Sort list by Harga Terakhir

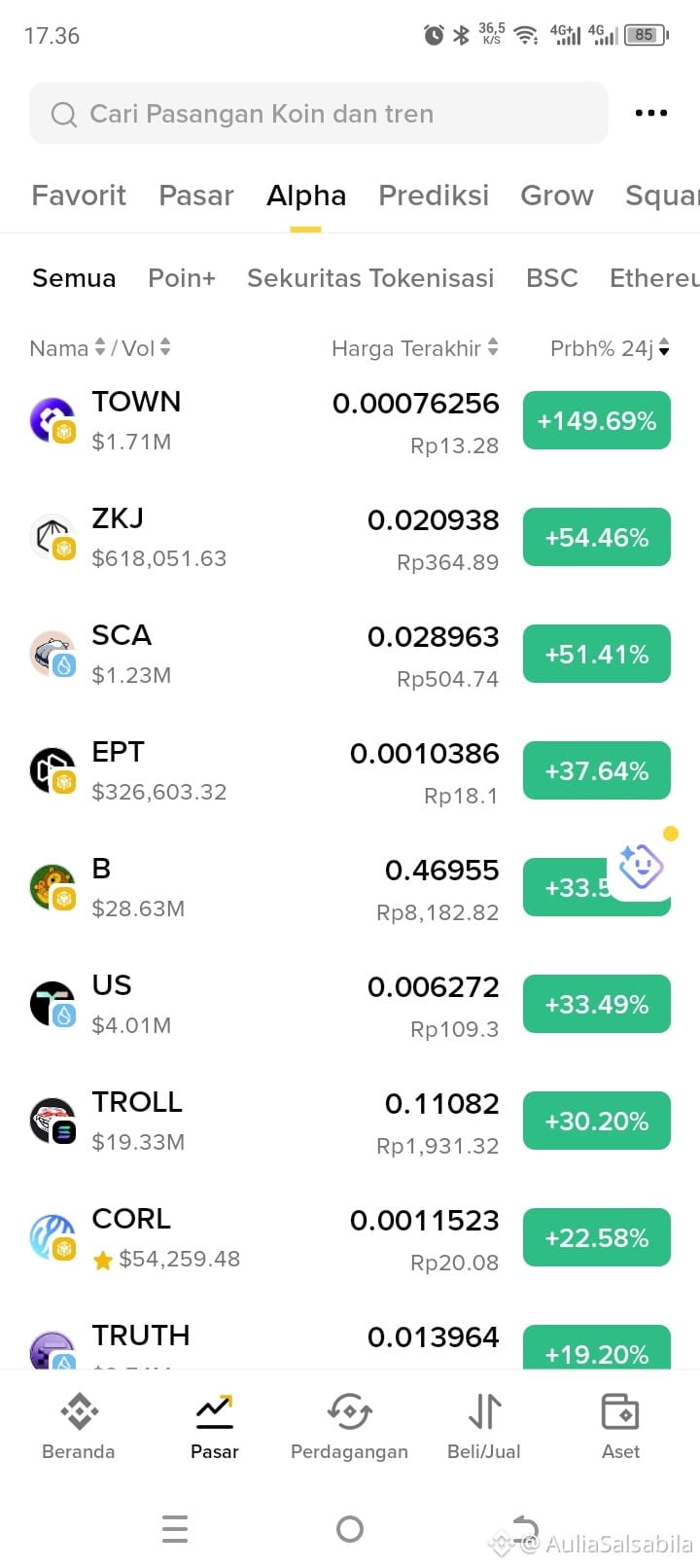(x=415, y=348)
